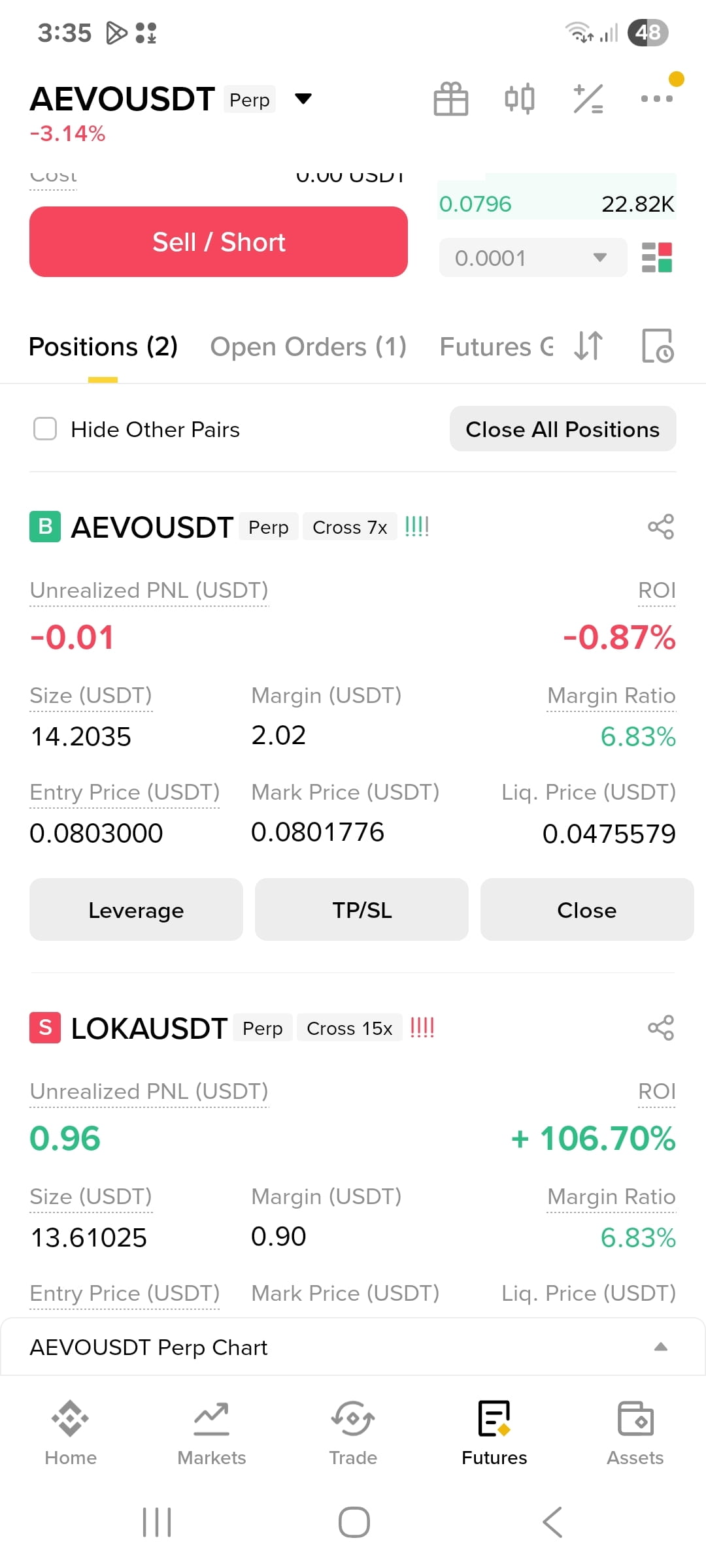Open the Assets tab
Image resolution: width=706 pixels, height=1568 pixels.
(x=635, y=1433)
